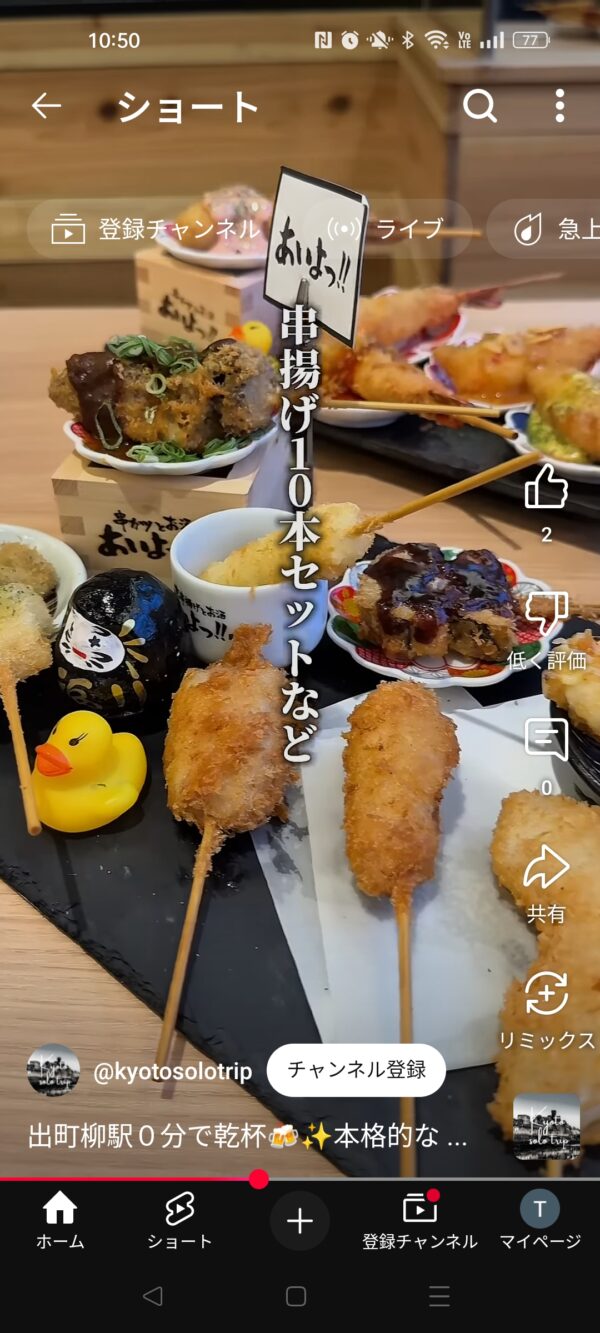Go back using the top arrow
The width and height of the screenshot is (600, 1333).
(46, 106)
